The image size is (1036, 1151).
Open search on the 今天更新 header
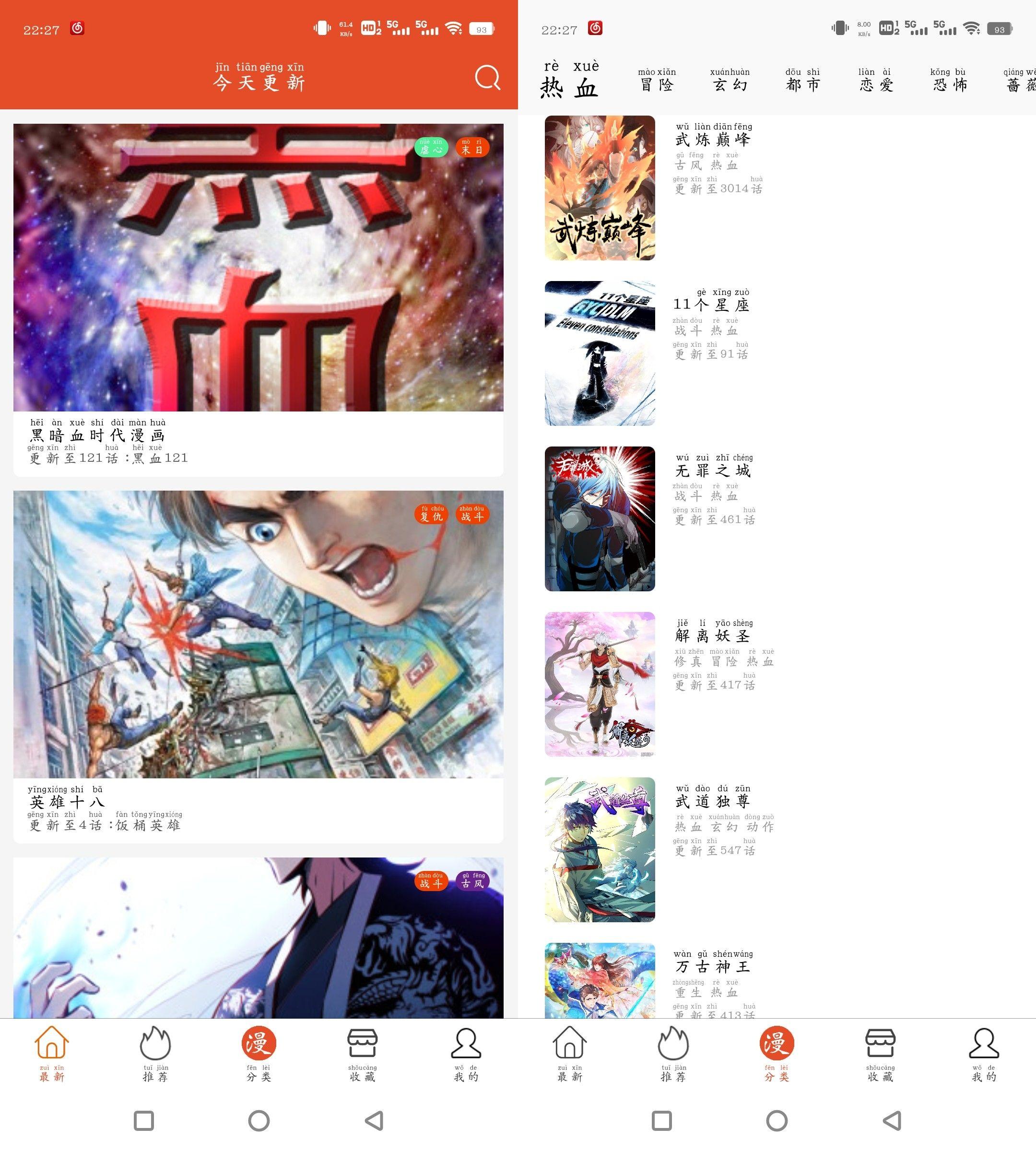click(487, 78)
